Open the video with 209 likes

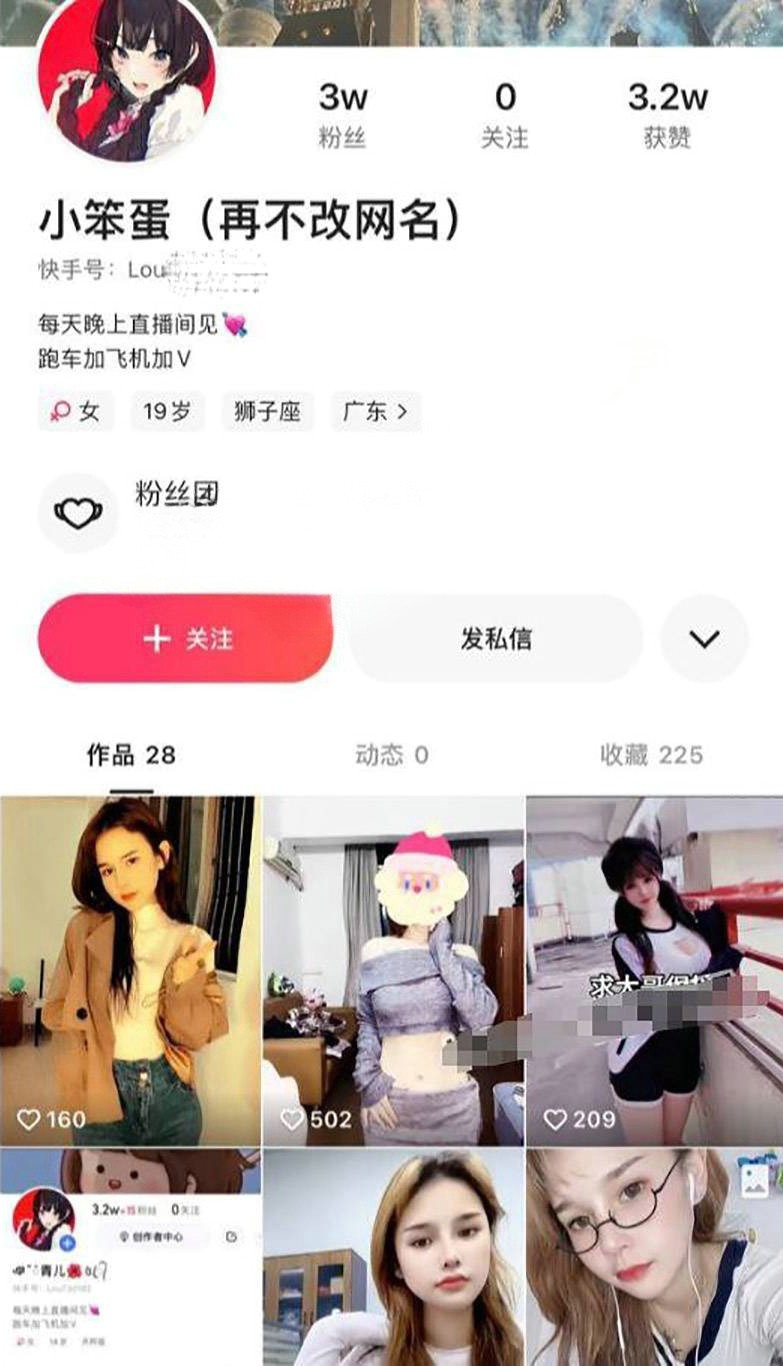pyautogui.click(x=654, y=970)
